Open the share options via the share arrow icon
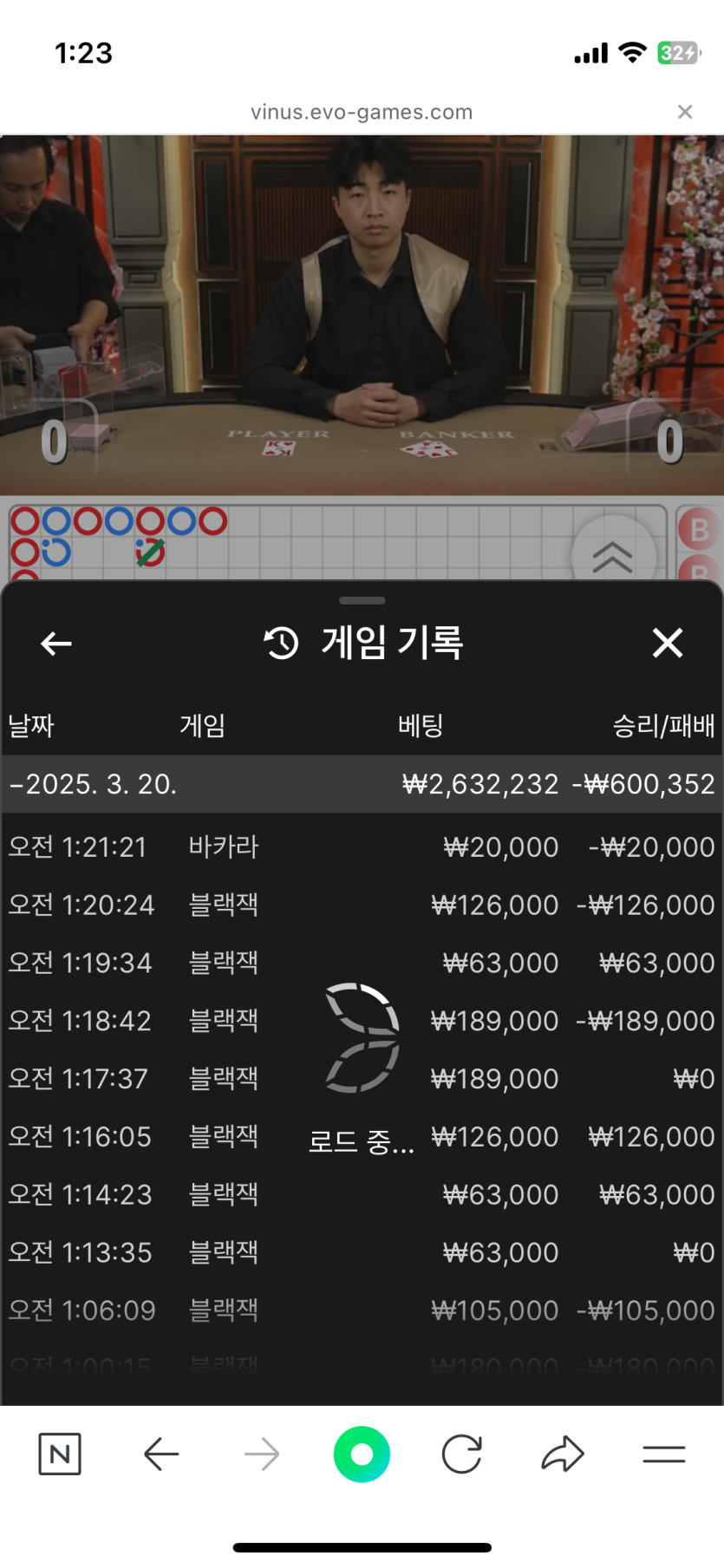The image size is (724, 1568). [562, 1454]
